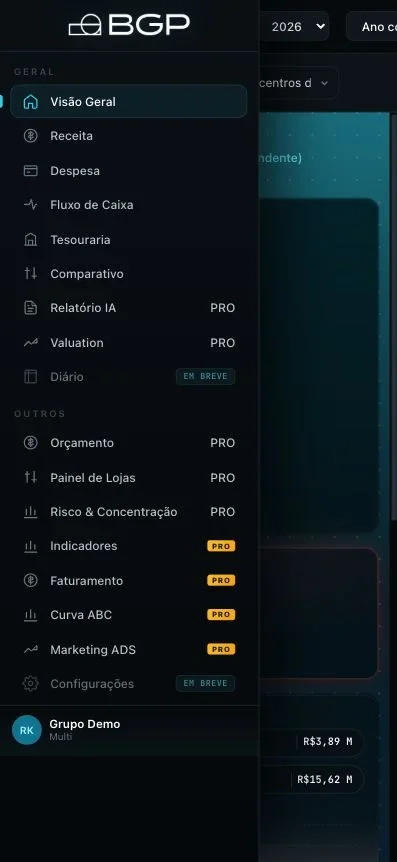Go to Valuation
397x862 pixels.
click(x=129, y=342)
